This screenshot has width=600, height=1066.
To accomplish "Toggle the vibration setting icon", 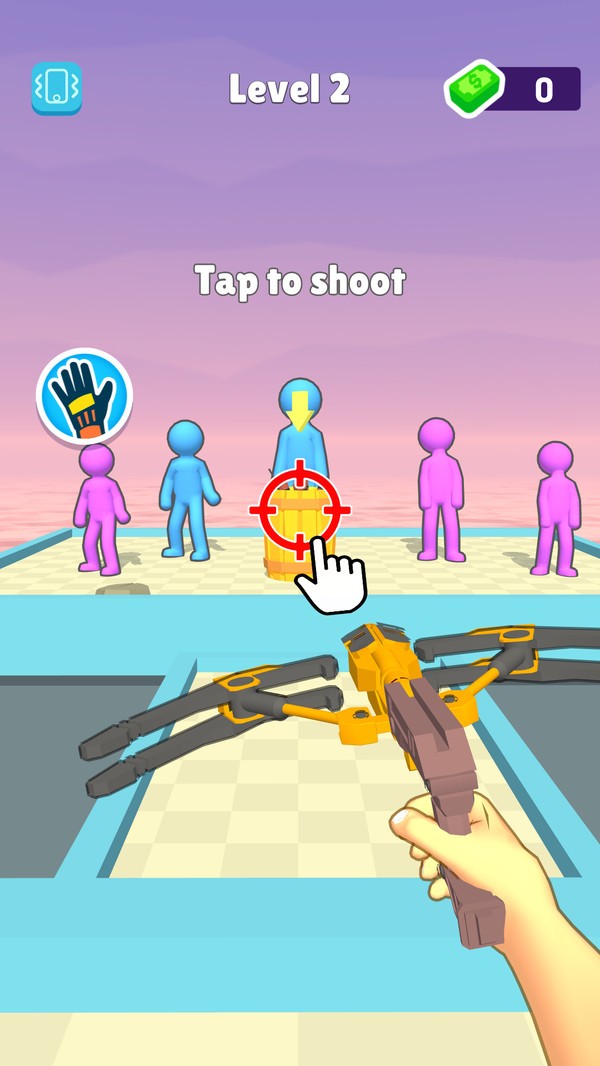I will [x=56, y=89].
